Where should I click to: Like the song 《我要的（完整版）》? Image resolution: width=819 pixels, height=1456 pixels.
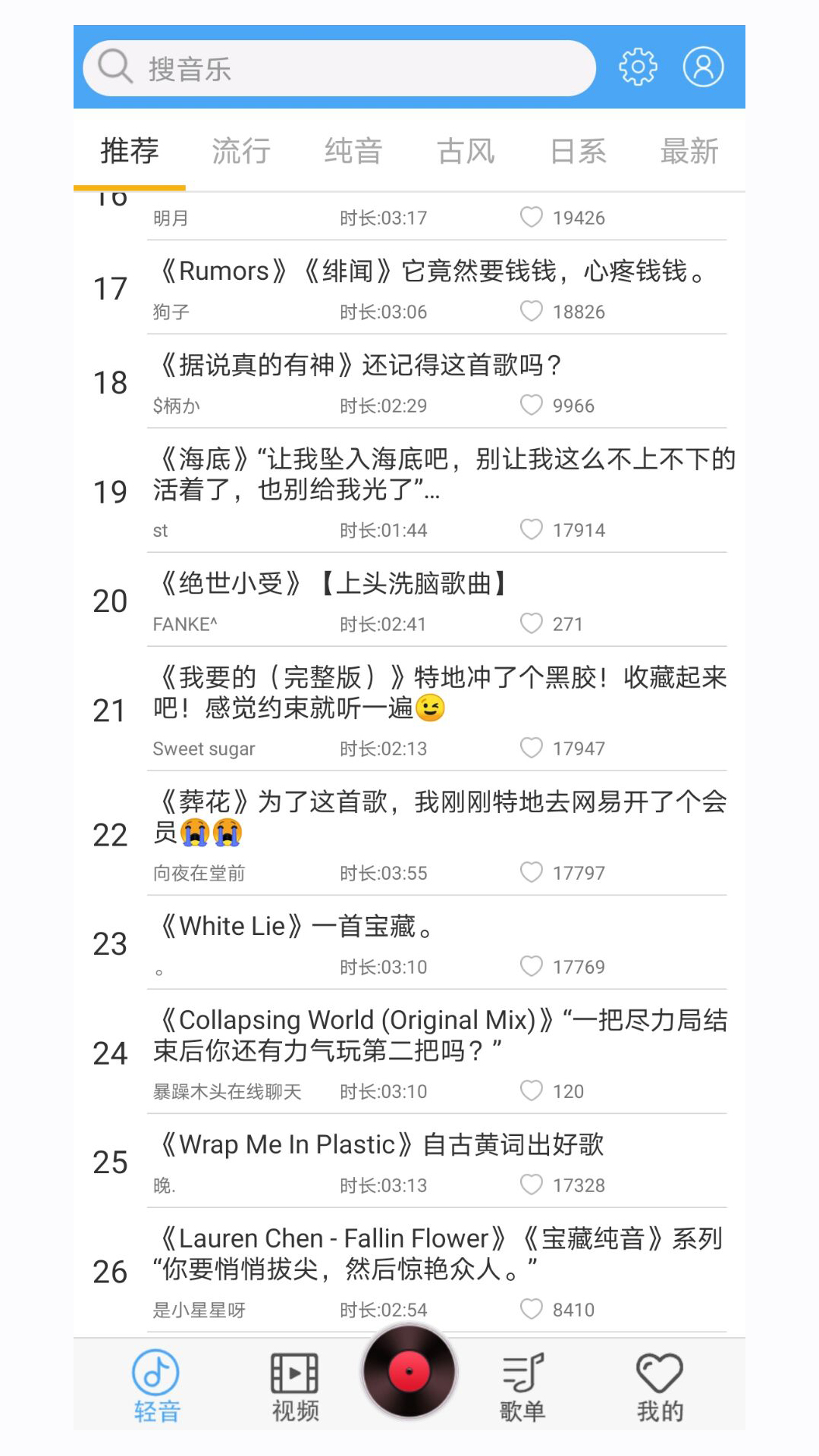point(532,748)
